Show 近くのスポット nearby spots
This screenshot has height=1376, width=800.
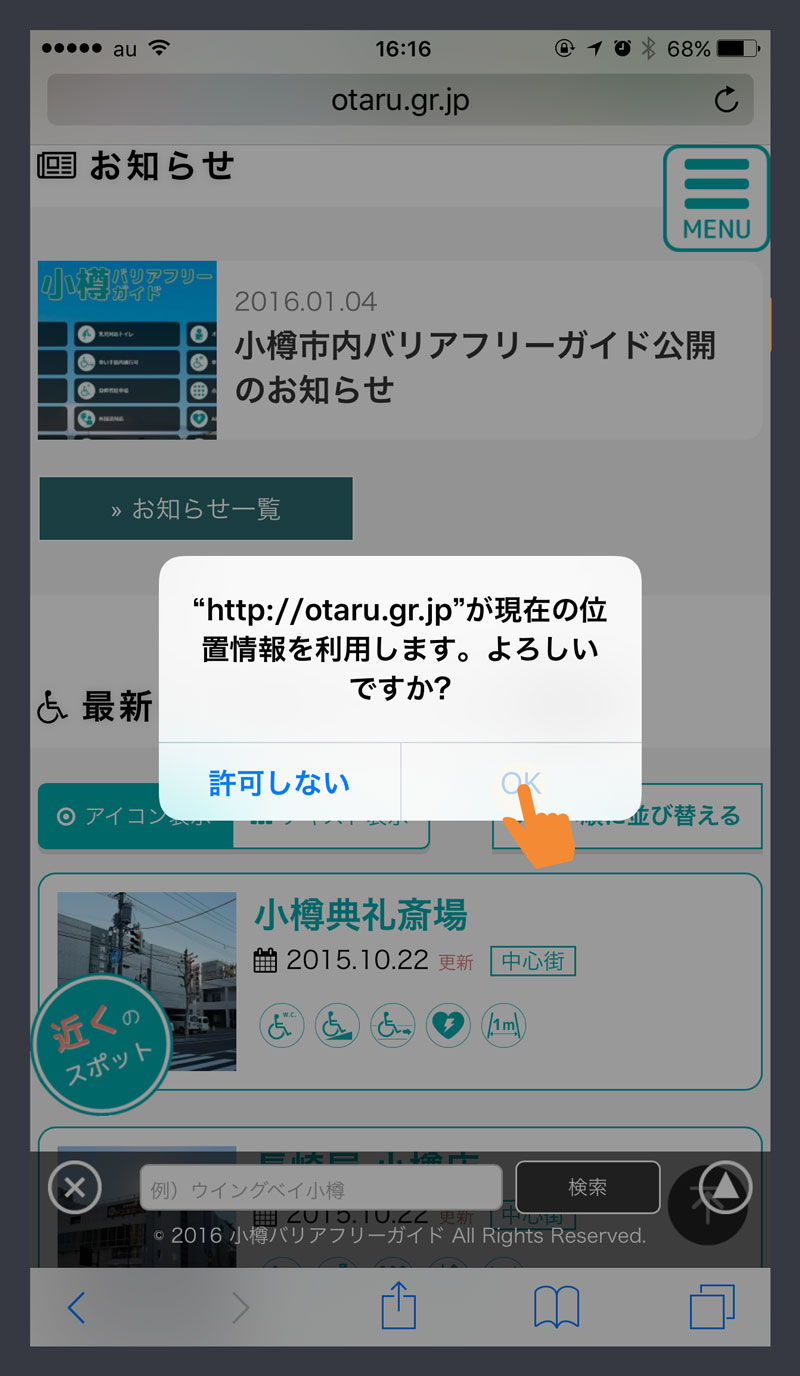[101, 1045]
